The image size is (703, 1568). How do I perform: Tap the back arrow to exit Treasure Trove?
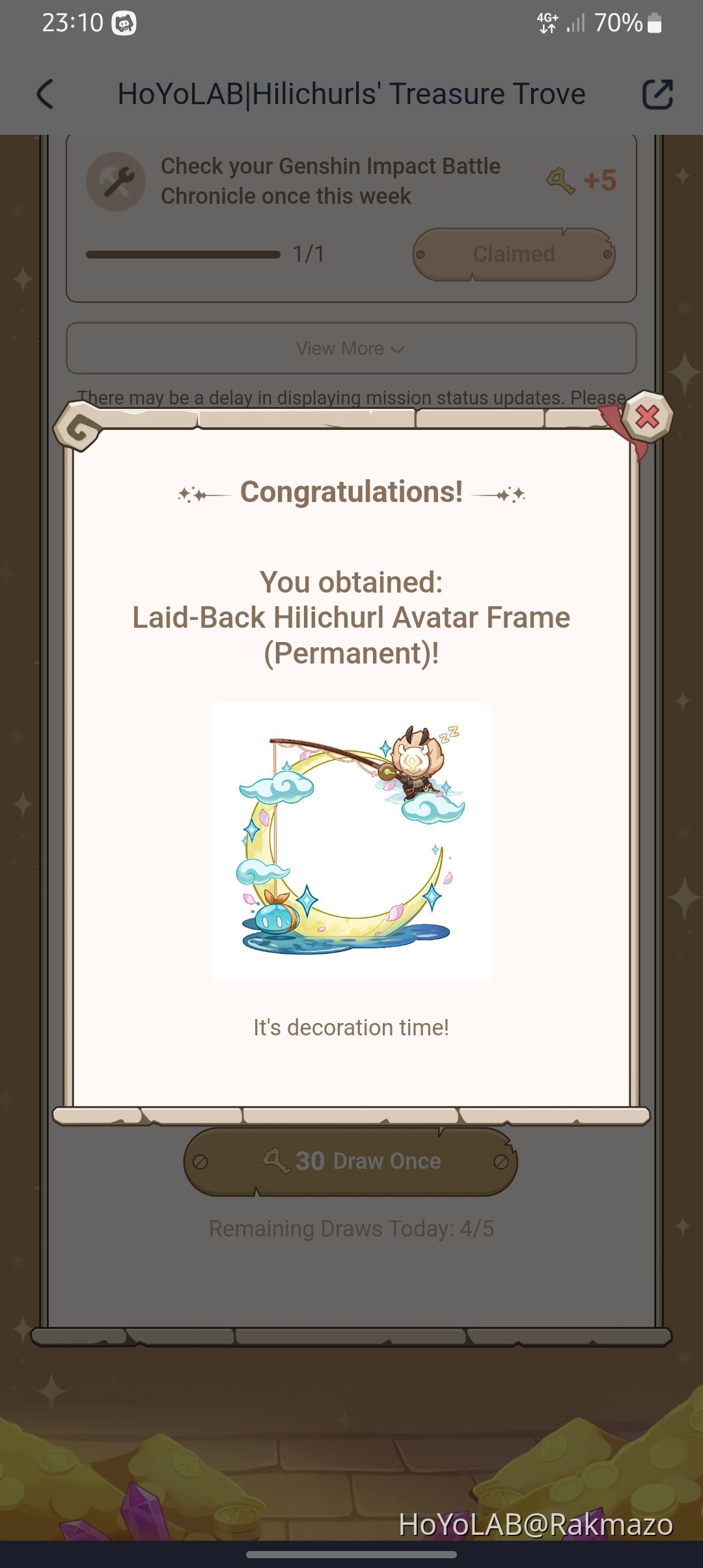click(44, 94)
